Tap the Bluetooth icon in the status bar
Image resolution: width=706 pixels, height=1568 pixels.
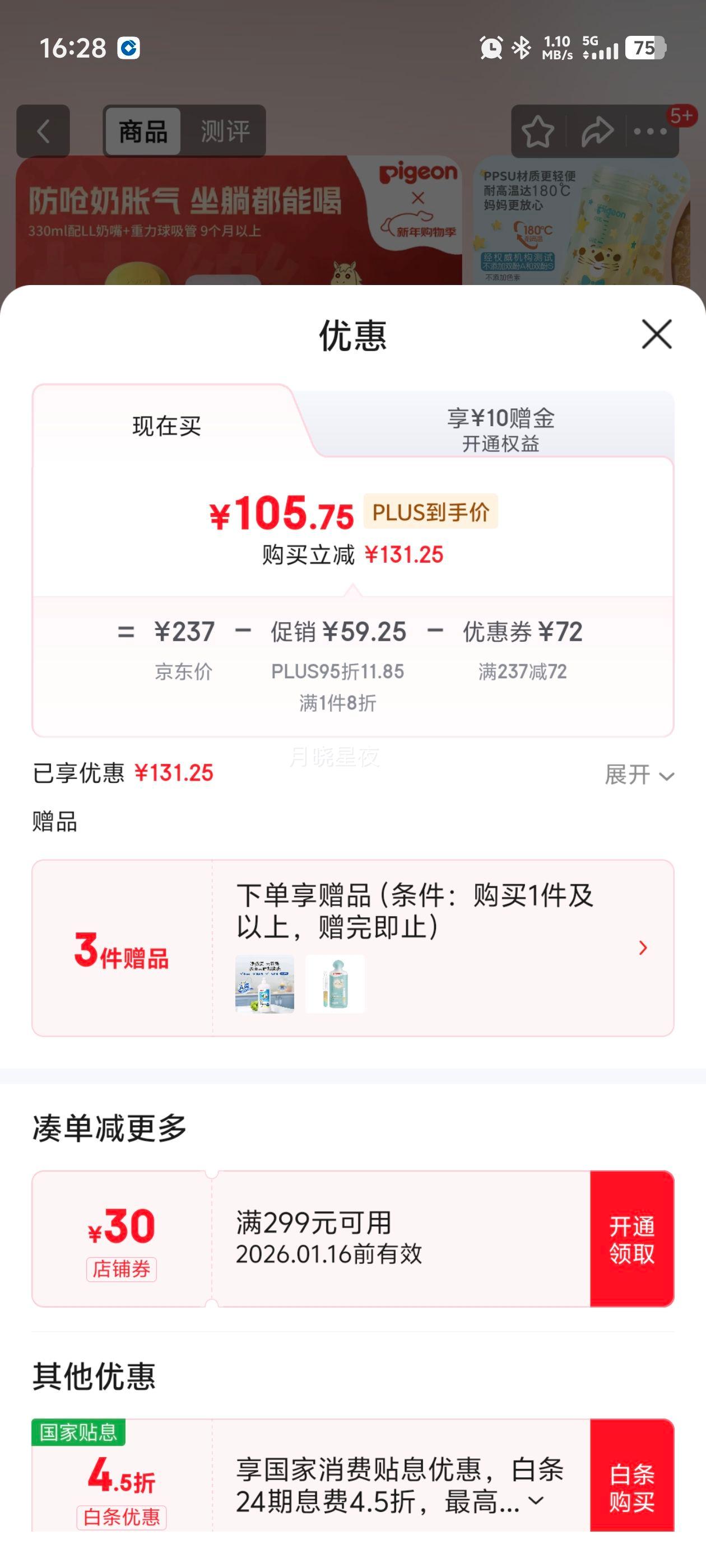click(x=521, y=47)
